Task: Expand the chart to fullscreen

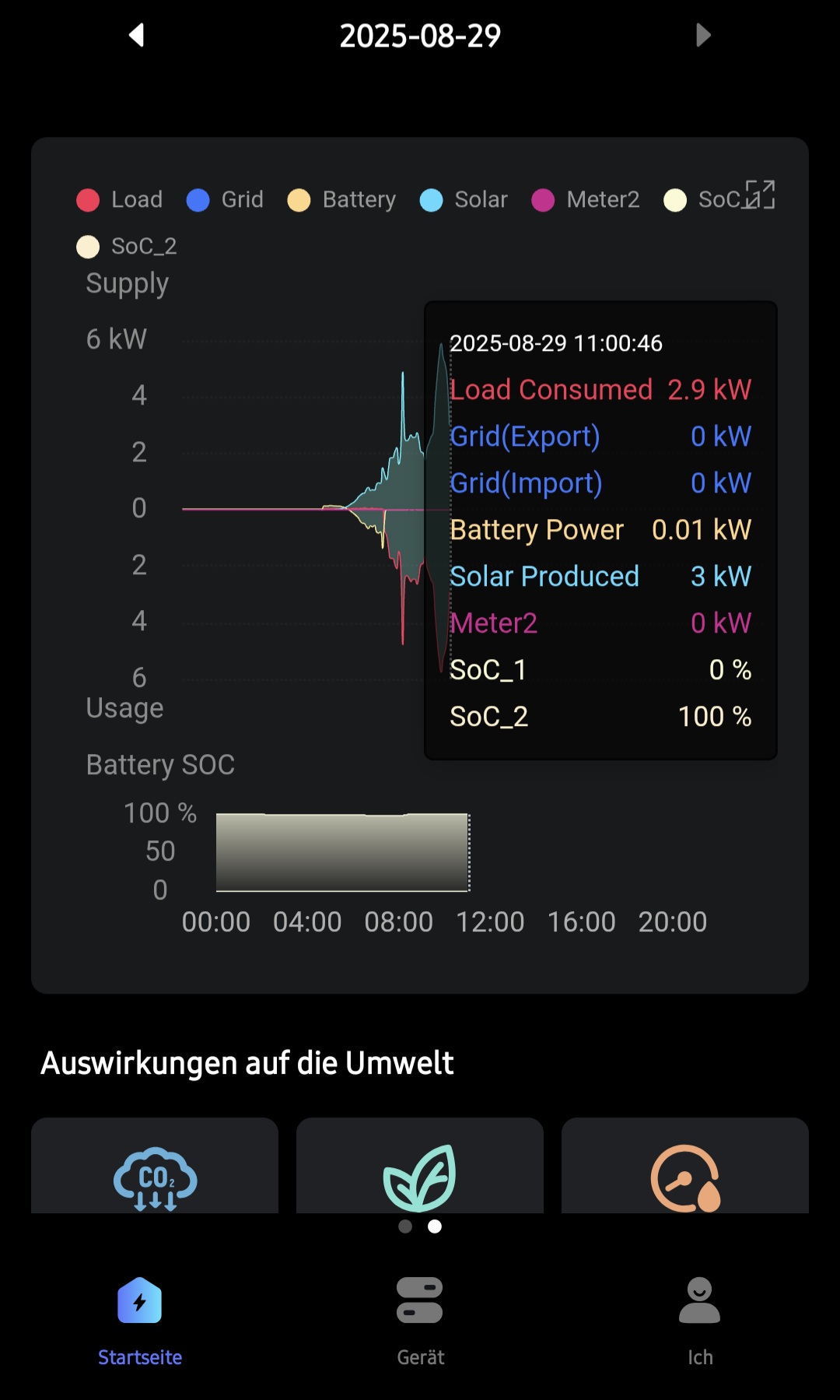Action: [x=760, y=195]
